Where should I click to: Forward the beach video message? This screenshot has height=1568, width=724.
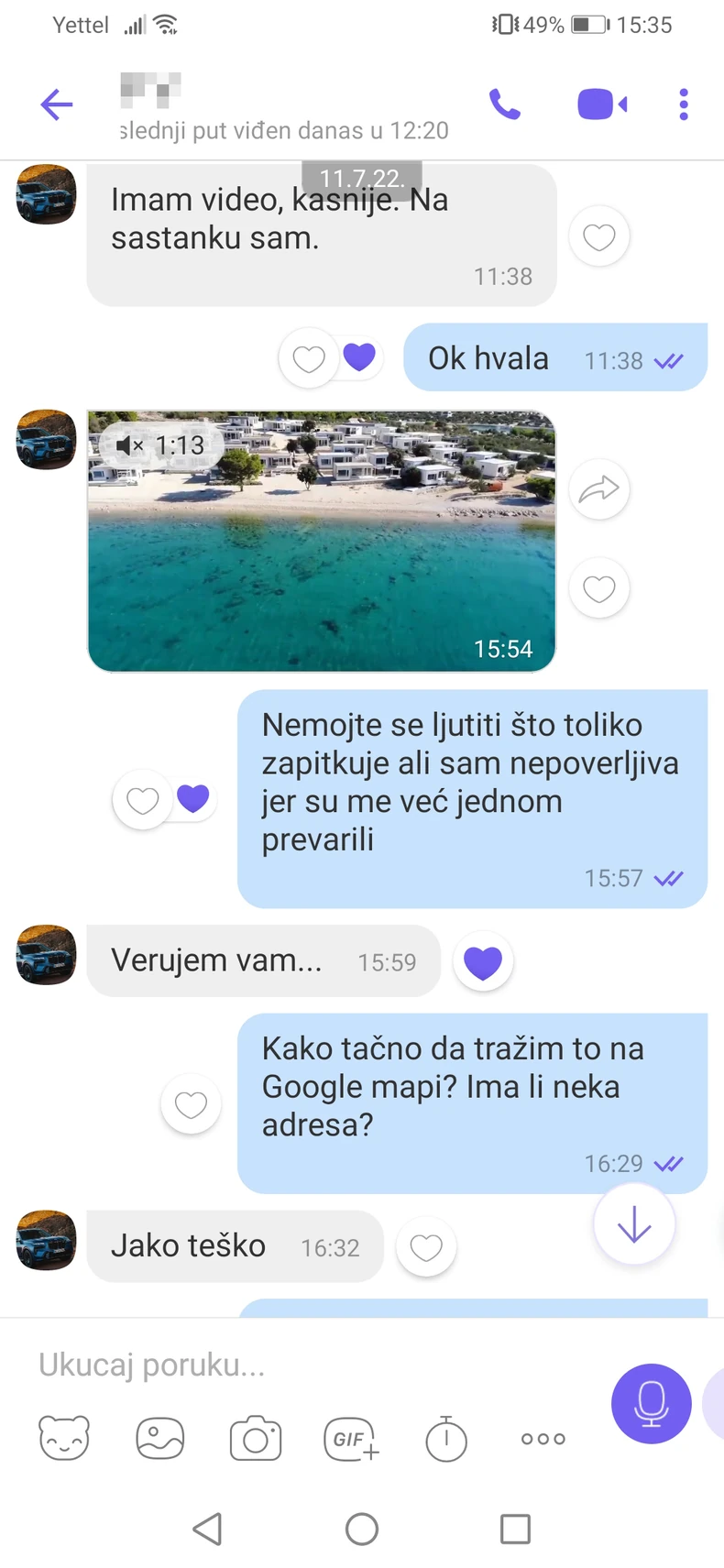tap(598, 490)
